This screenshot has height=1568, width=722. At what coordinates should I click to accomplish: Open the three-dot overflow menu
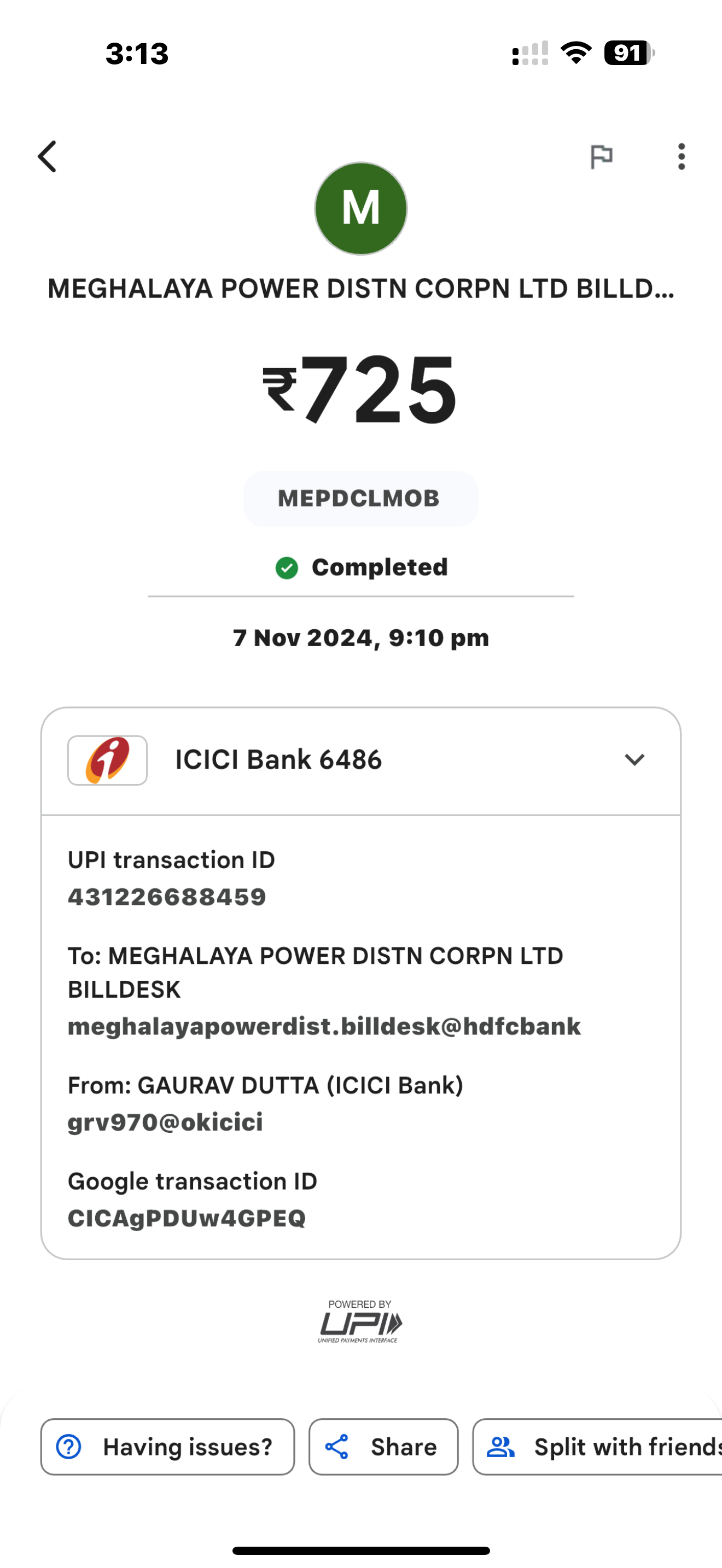click(681, 156)
